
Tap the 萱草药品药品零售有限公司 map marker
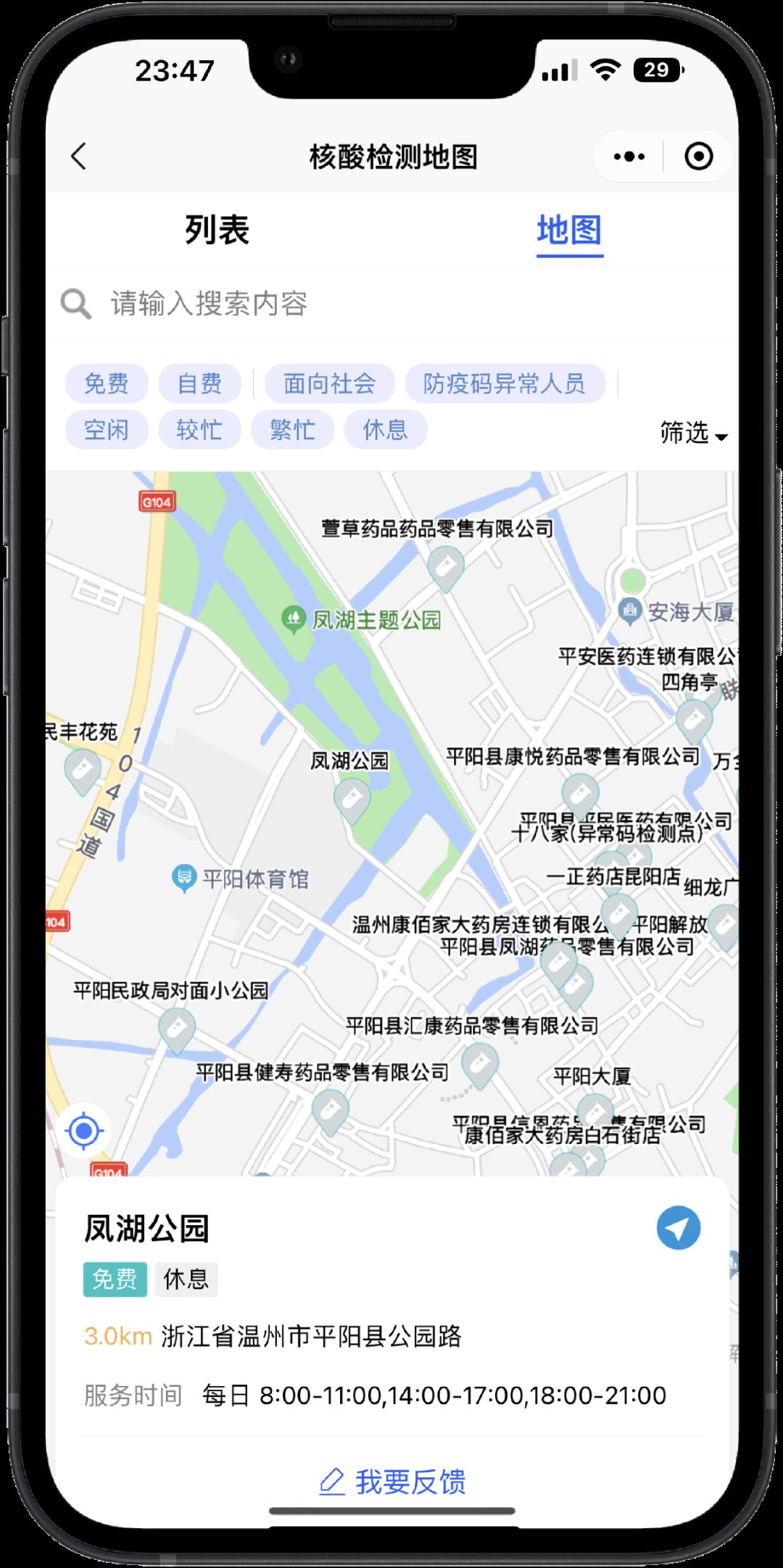coord(445,567)
